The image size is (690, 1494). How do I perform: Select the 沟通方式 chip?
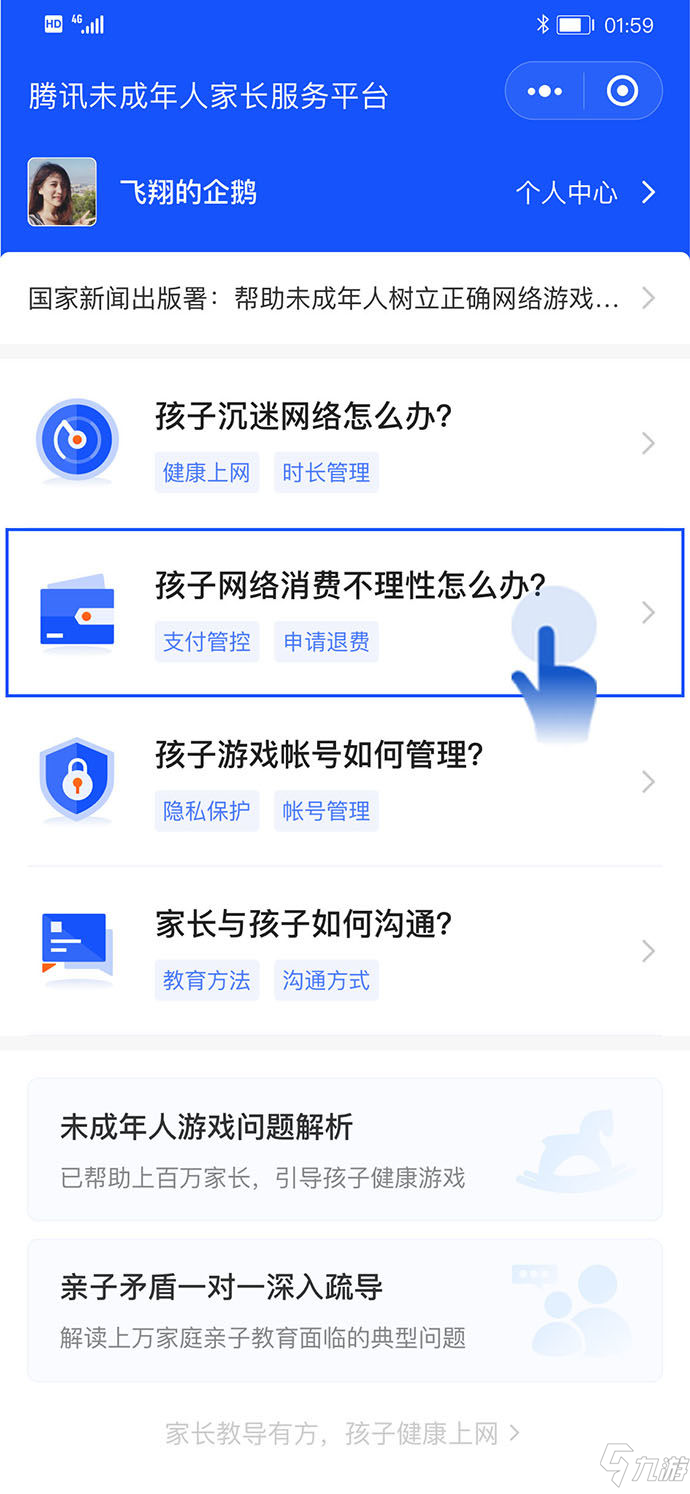pos(326,980)
